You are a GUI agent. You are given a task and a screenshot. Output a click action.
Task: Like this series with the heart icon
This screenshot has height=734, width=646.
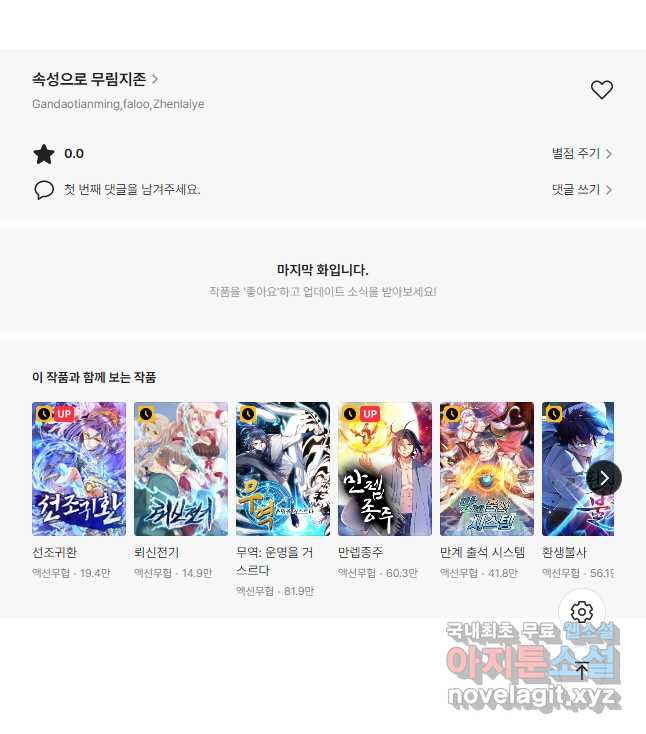[x=601, y=90]
